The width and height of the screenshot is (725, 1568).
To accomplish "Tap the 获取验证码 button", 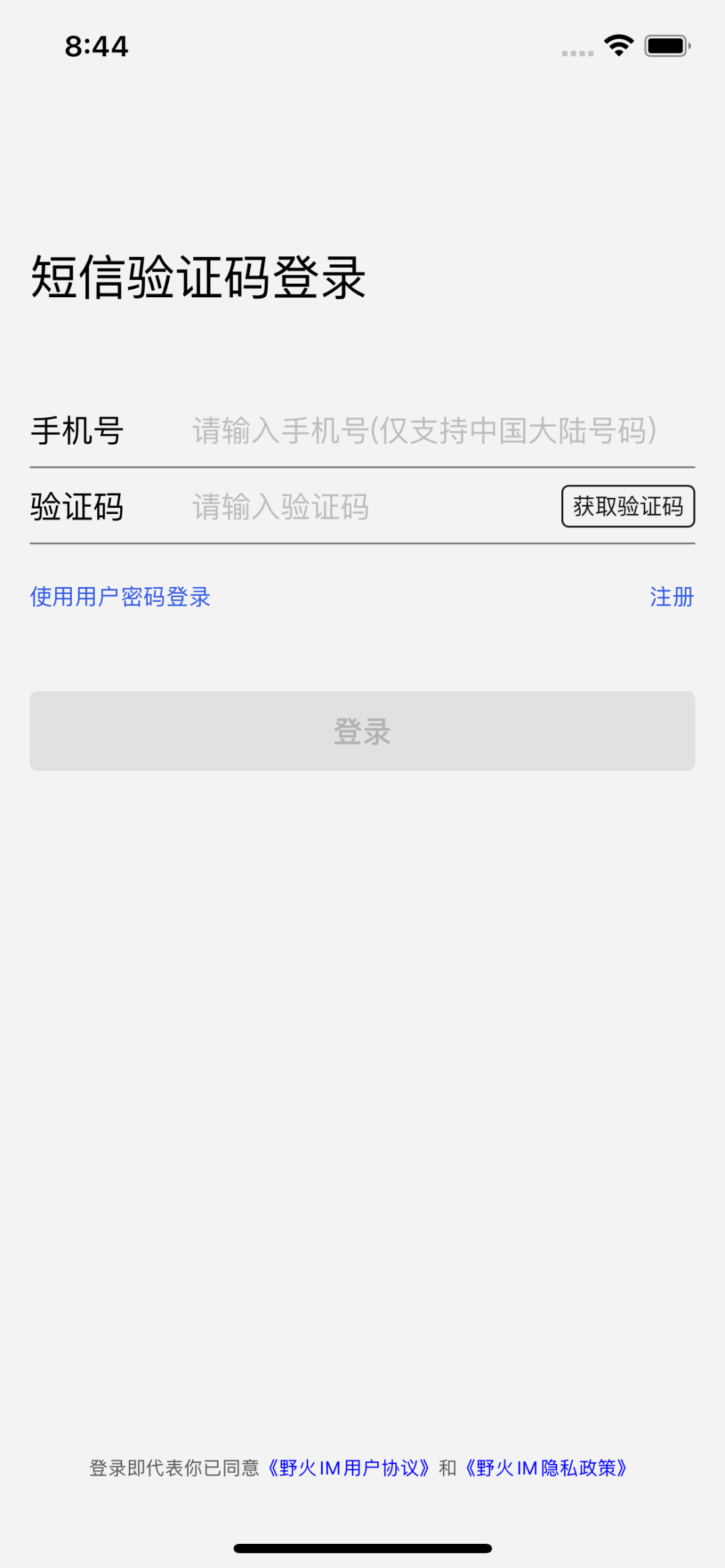I will [628, 507].
